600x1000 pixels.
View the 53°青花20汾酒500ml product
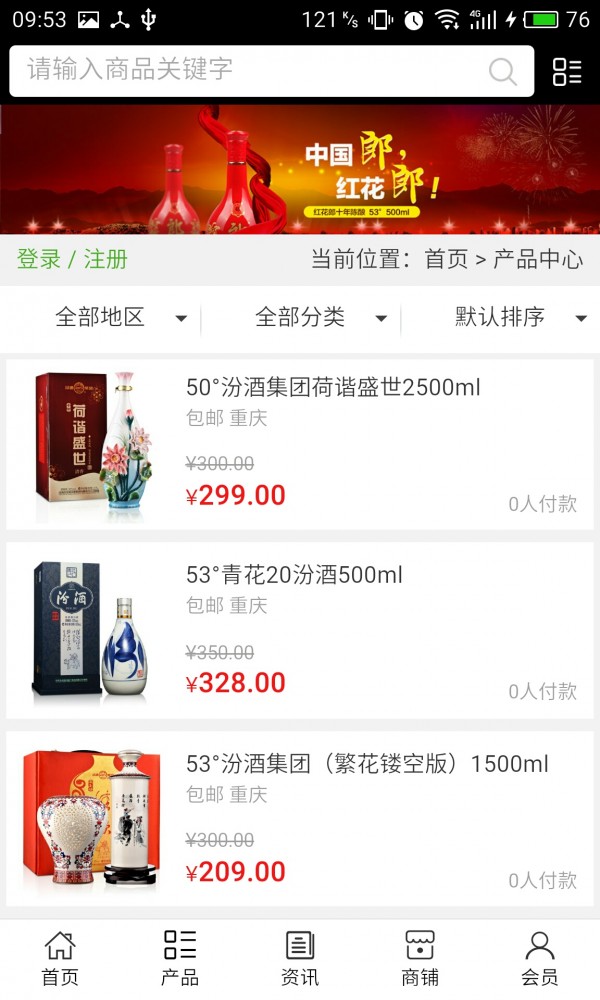click(x=294, y=575)
